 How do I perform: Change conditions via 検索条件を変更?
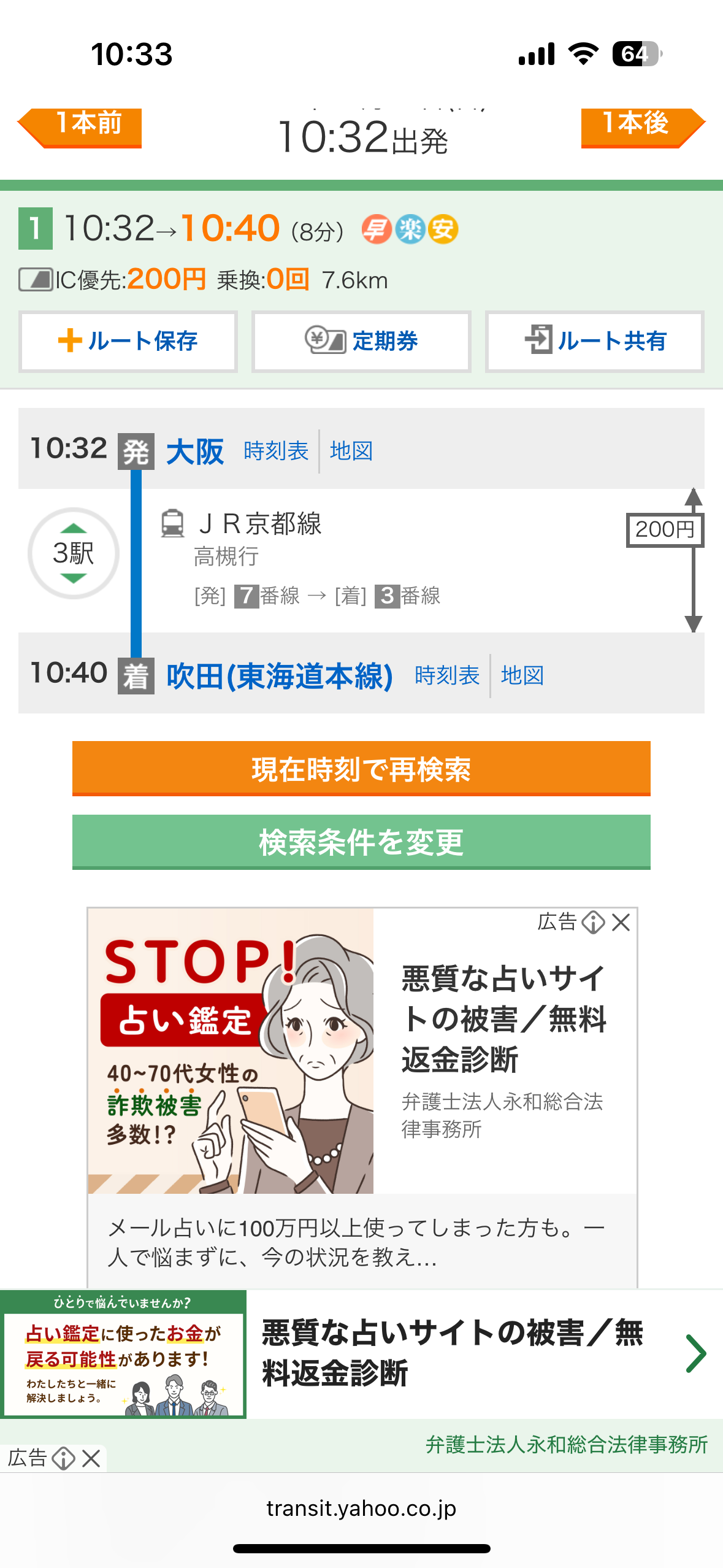361,842
